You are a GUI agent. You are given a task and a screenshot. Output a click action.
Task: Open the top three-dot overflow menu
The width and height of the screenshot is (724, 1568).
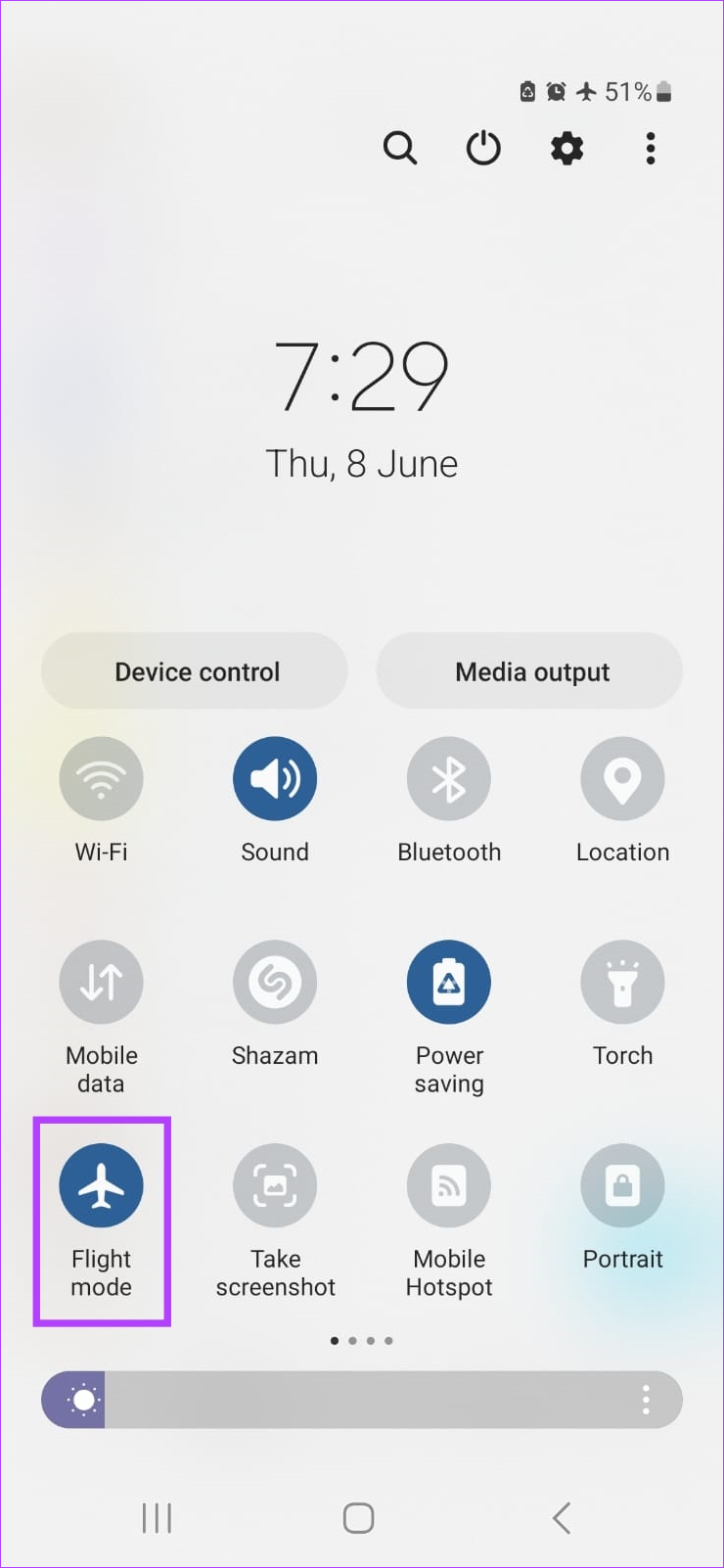[651, 149]
